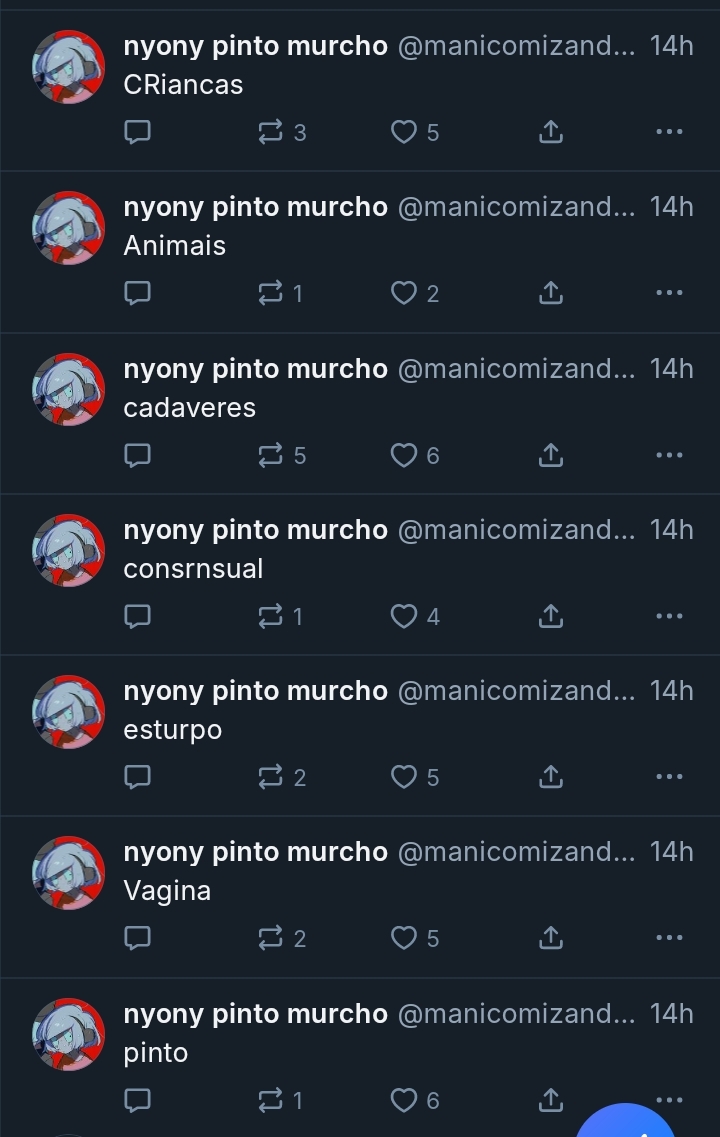Retweet the "Vagina" tweet

point(271,938)
